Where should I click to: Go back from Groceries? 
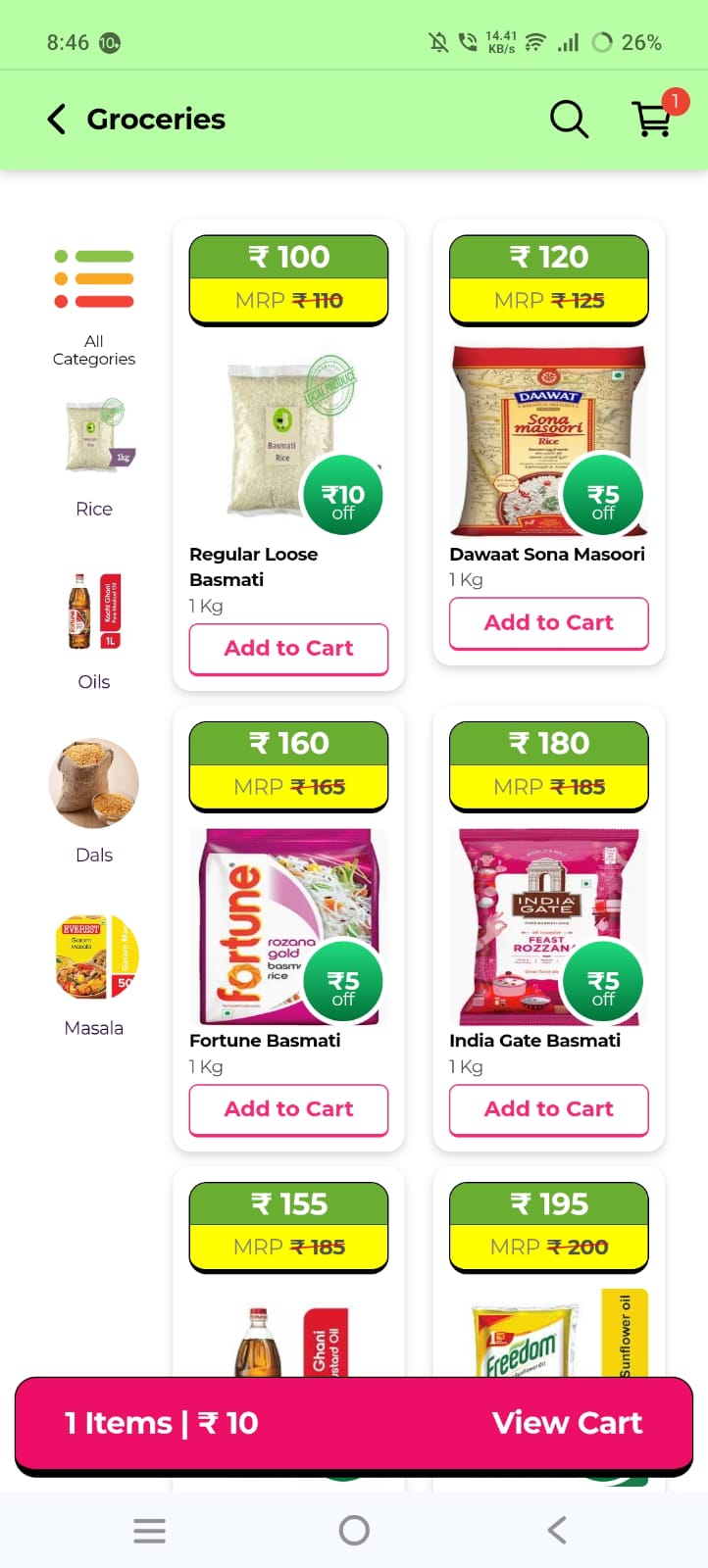click(57, 120)
